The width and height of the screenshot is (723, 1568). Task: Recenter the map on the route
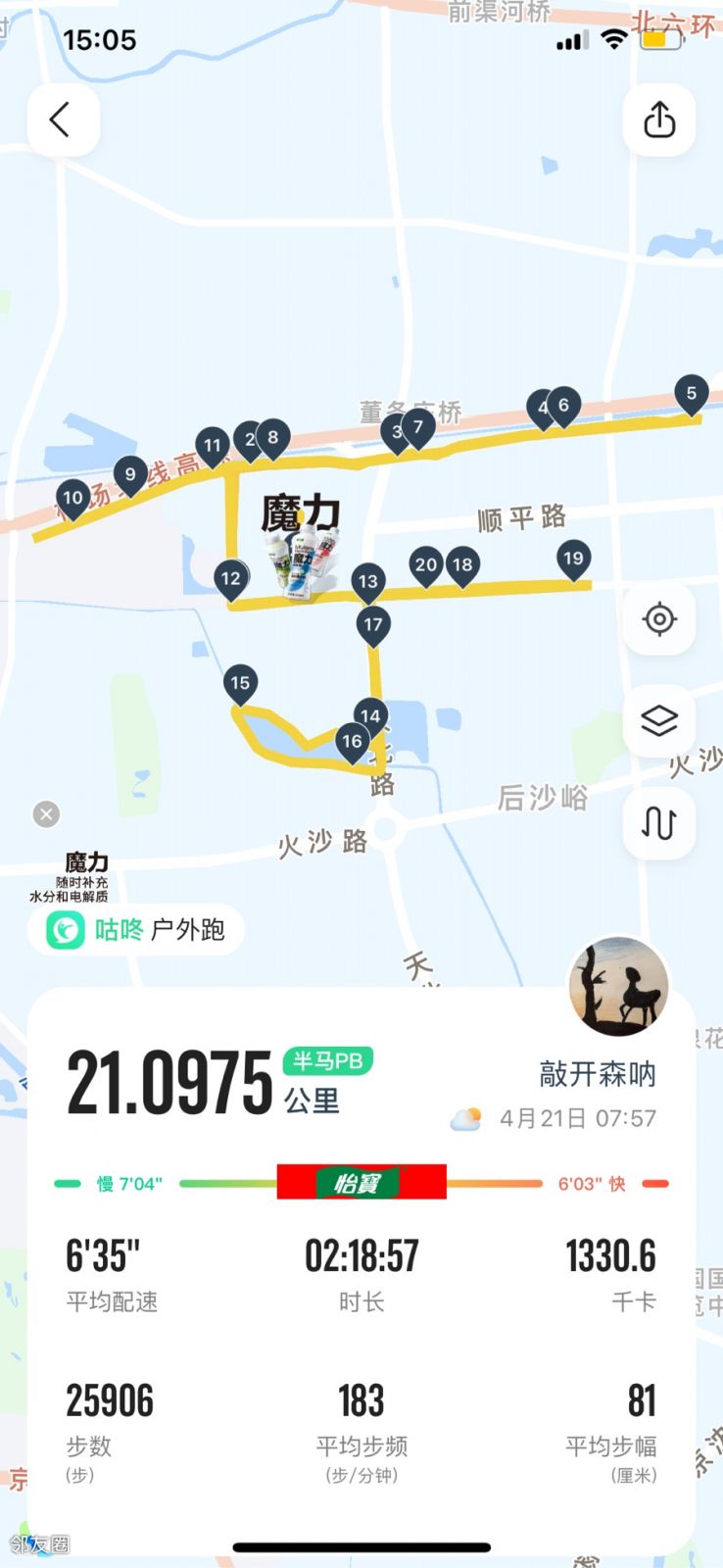tap(659, 619)
